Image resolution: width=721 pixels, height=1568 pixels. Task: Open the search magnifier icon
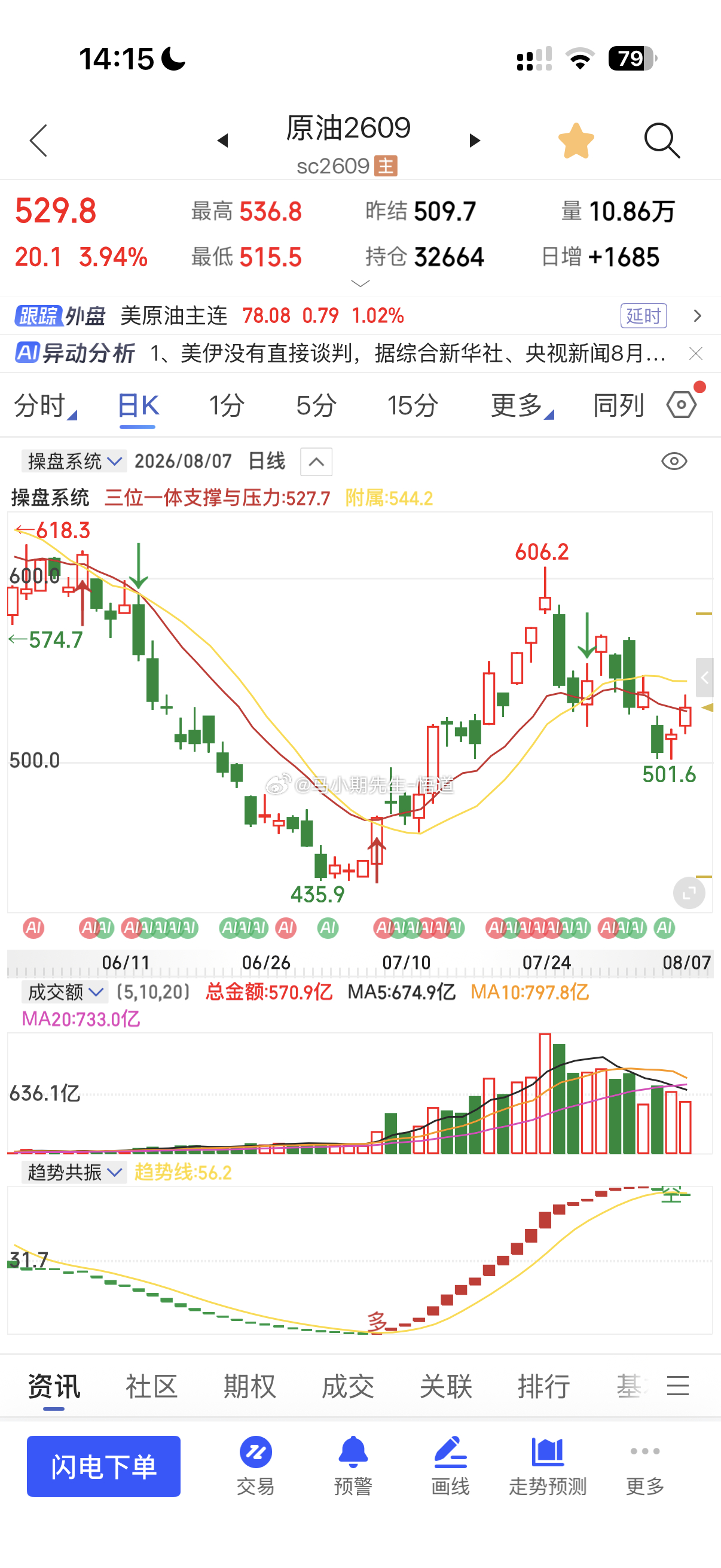(x=662, y=141)
